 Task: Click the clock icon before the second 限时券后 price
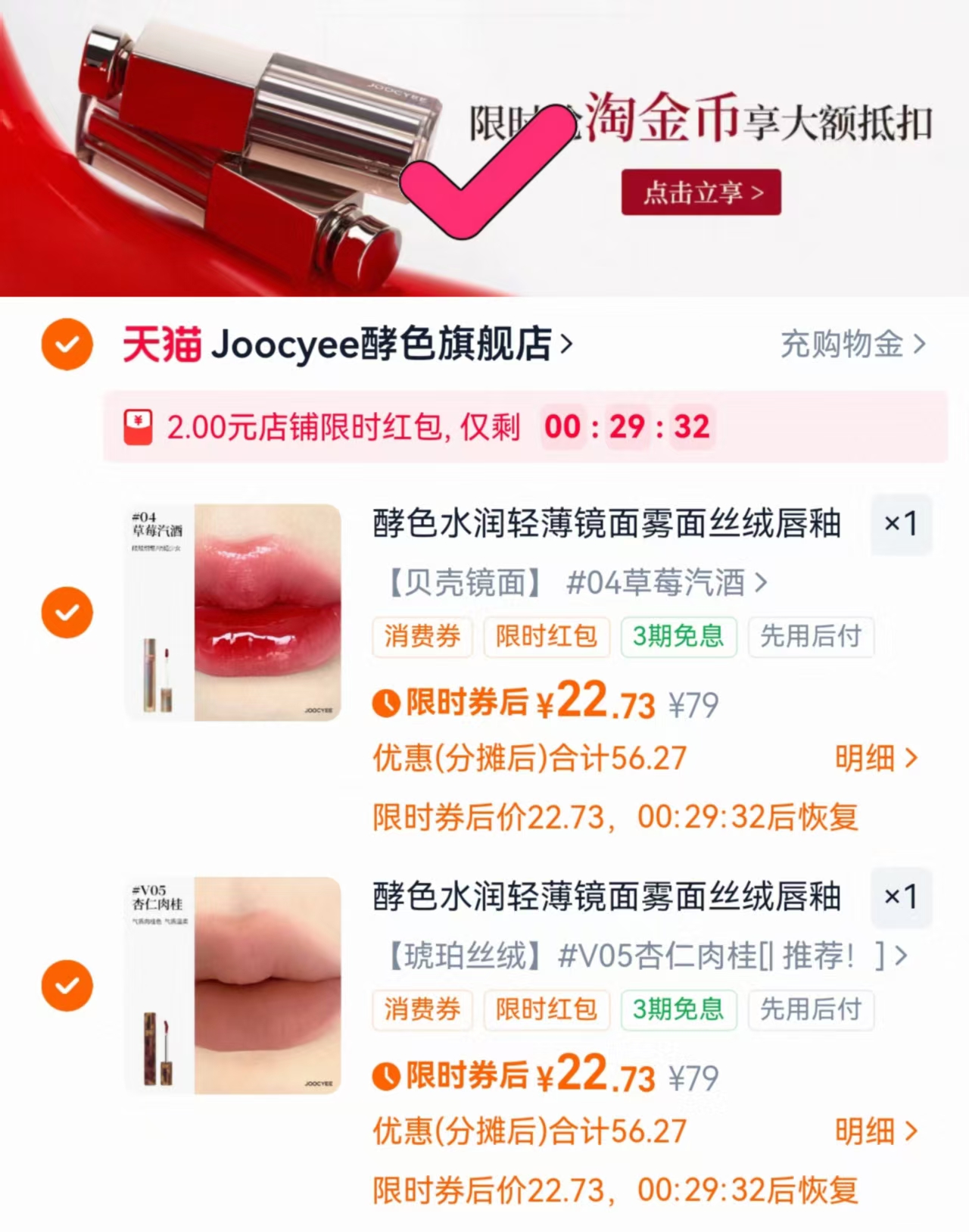386,1075
